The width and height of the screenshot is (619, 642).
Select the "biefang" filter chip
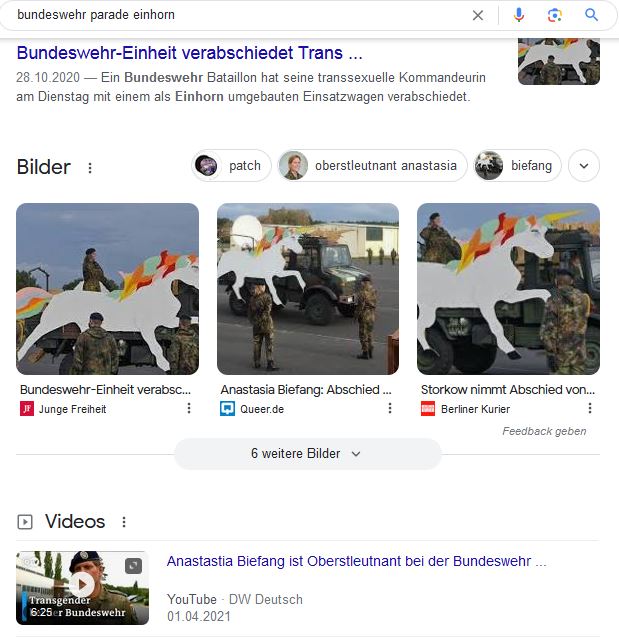[x=517, y=166]
